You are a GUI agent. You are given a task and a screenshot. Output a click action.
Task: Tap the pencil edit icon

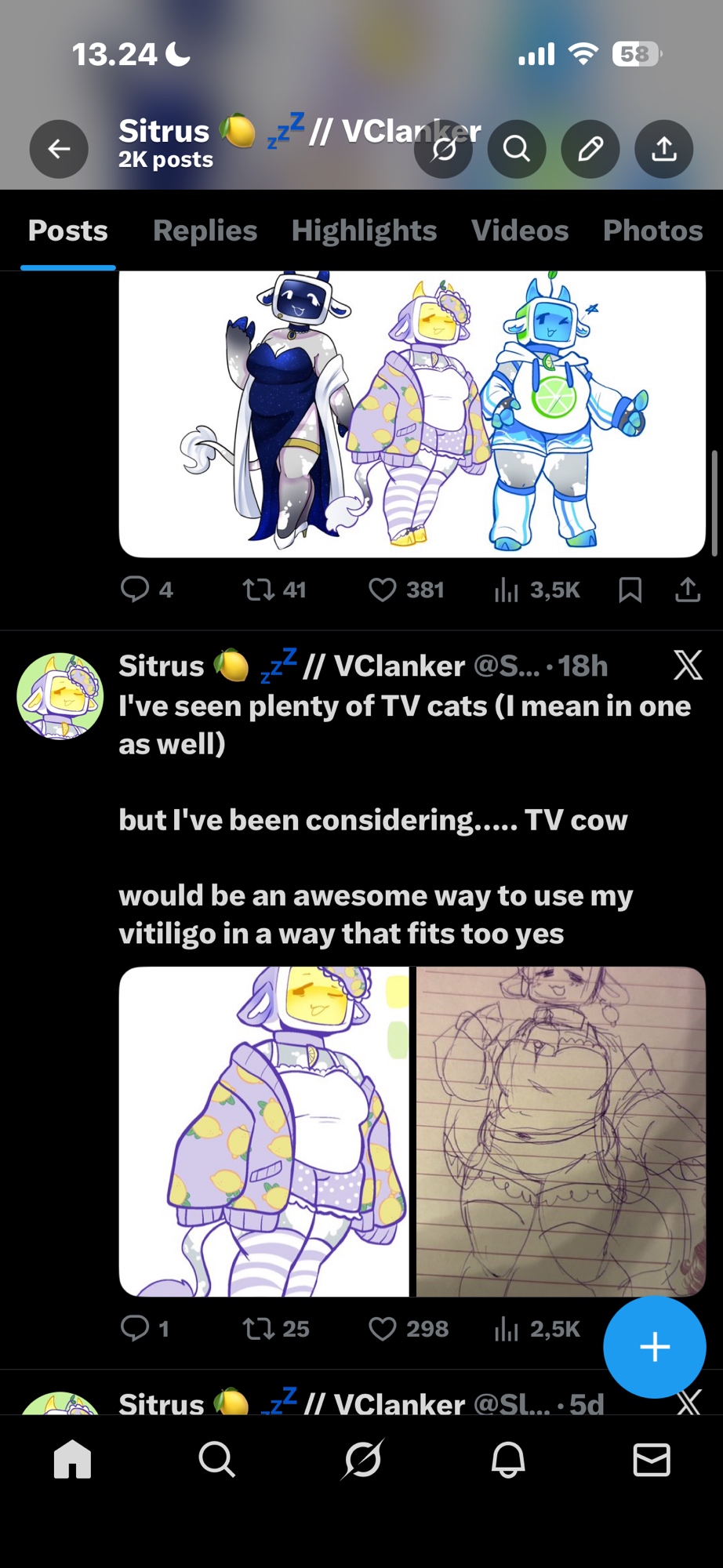590,149
